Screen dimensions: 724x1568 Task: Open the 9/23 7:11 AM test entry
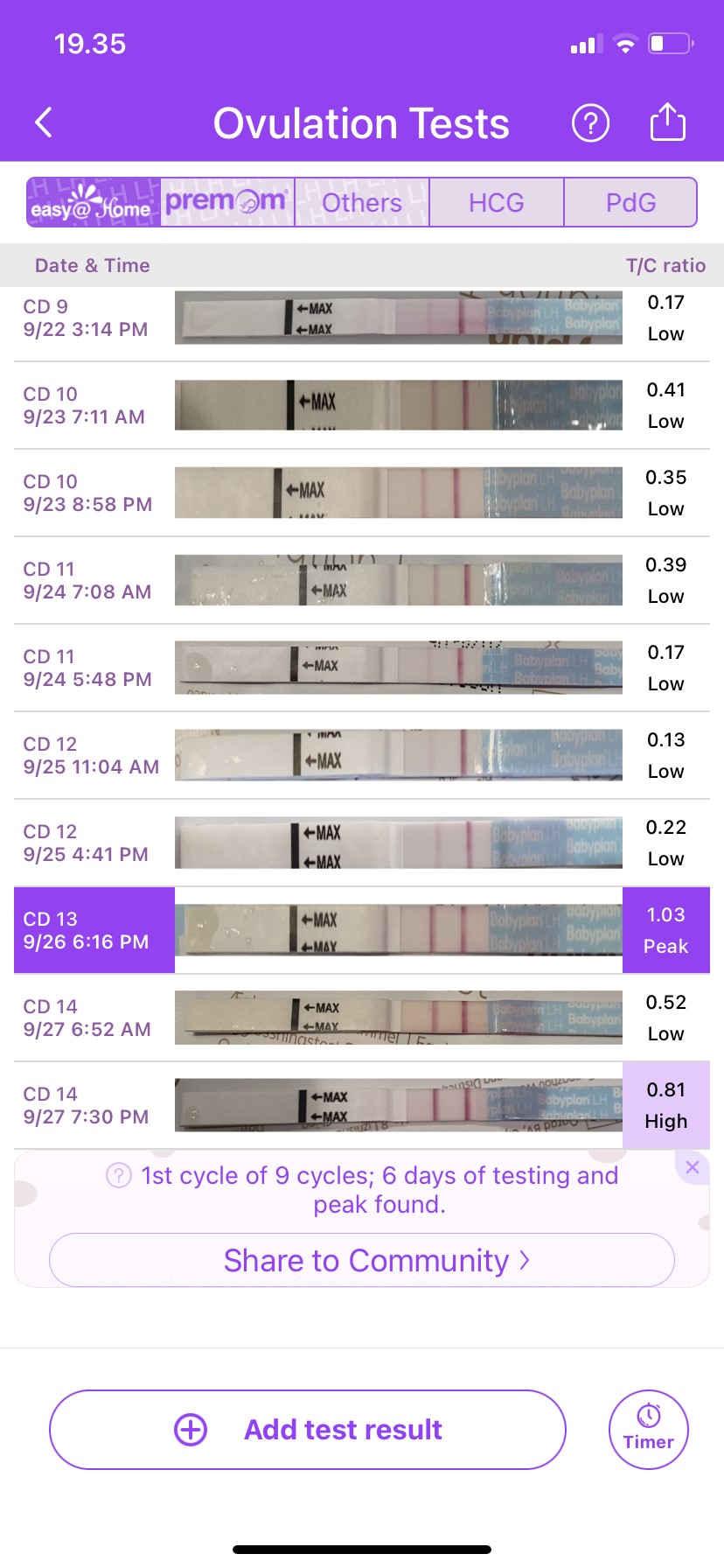pyautogui.click(x=362, y=405)
